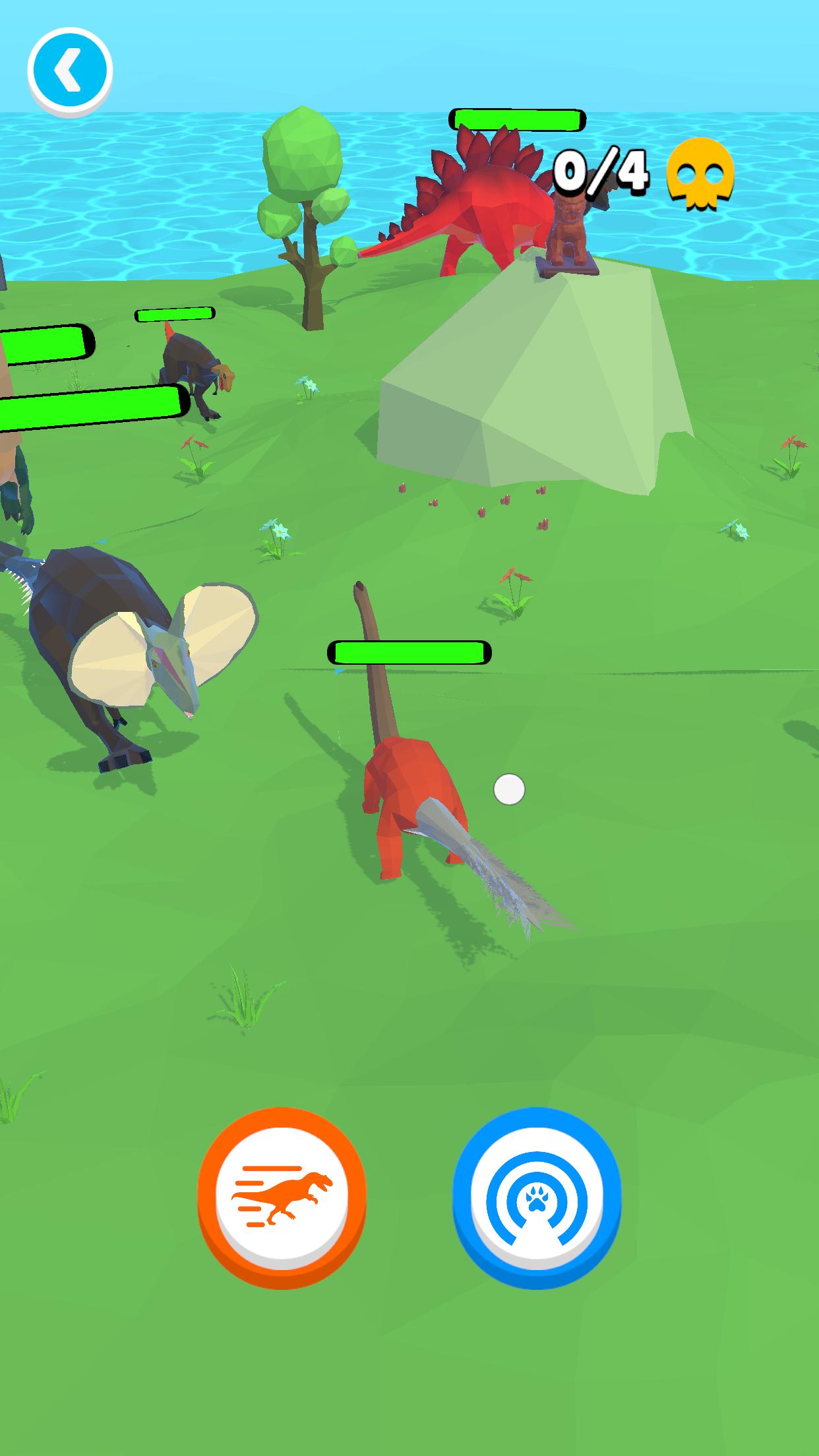
Task: Use the blue paw signal ability button
Action: 537,1198
